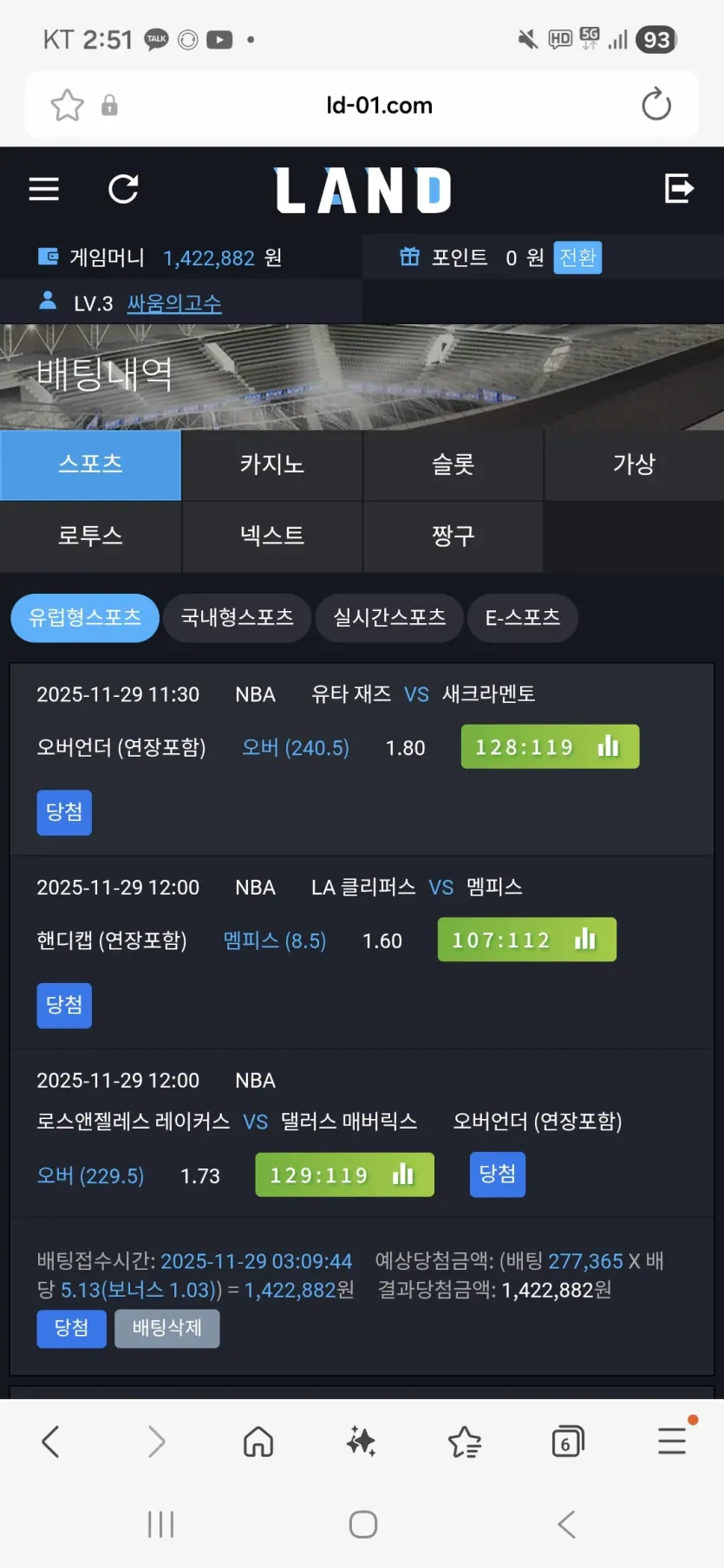Image resolution: width=724 pixels, height=1568 pixels.
Task: Go to the browser home page
Action: coord(258,1442)
